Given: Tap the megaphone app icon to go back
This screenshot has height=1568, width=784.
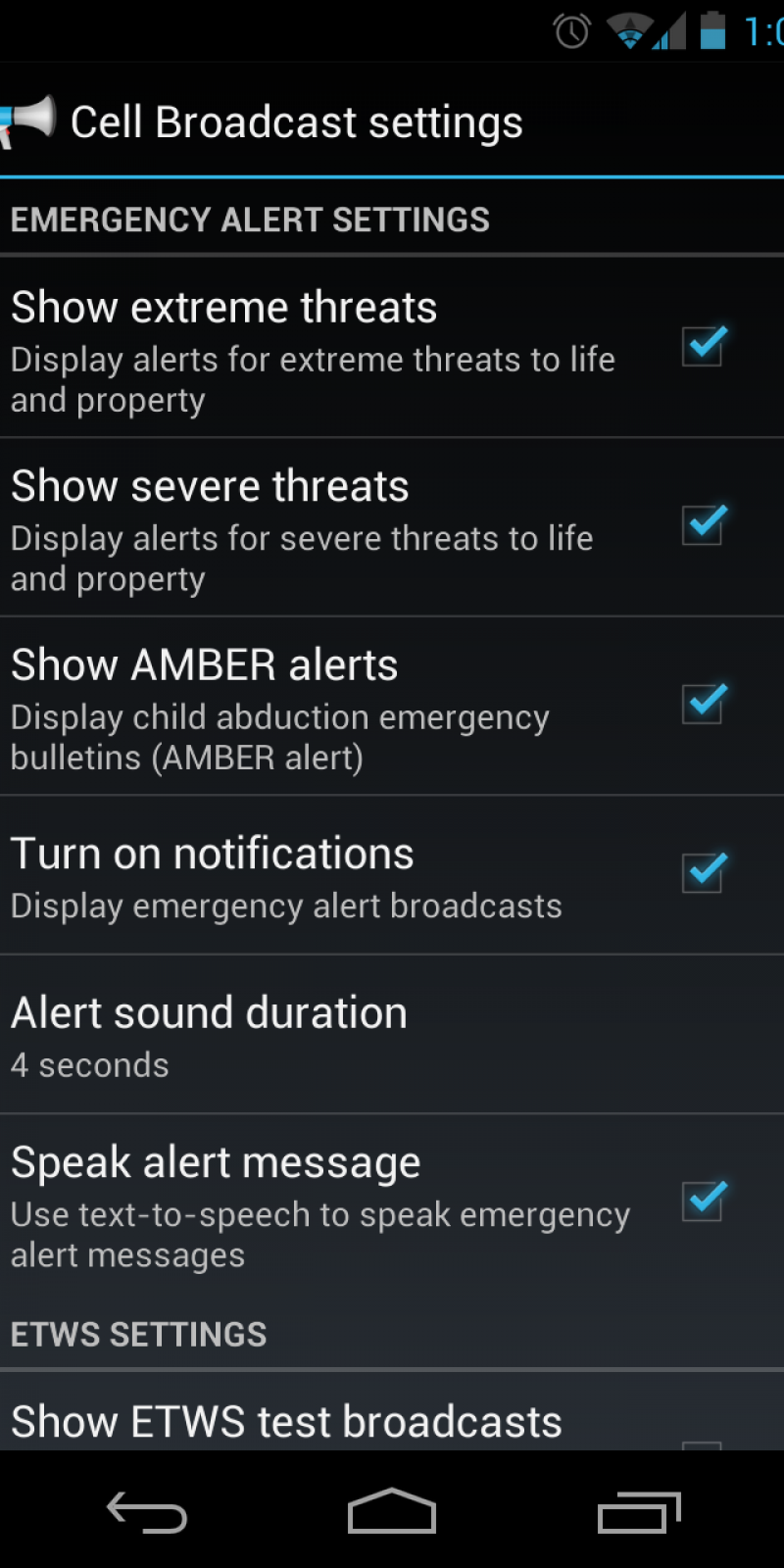Looking at the screenshot, I should [x=27, y=122].
